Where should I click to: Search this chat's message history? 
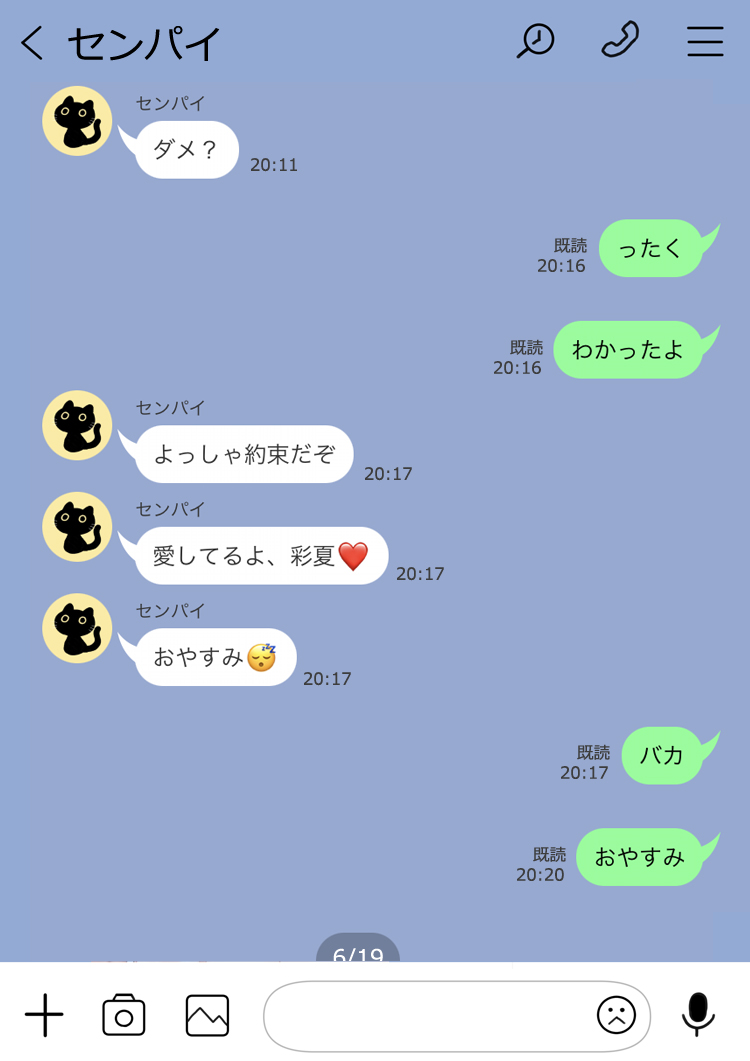tap(536, 41)
